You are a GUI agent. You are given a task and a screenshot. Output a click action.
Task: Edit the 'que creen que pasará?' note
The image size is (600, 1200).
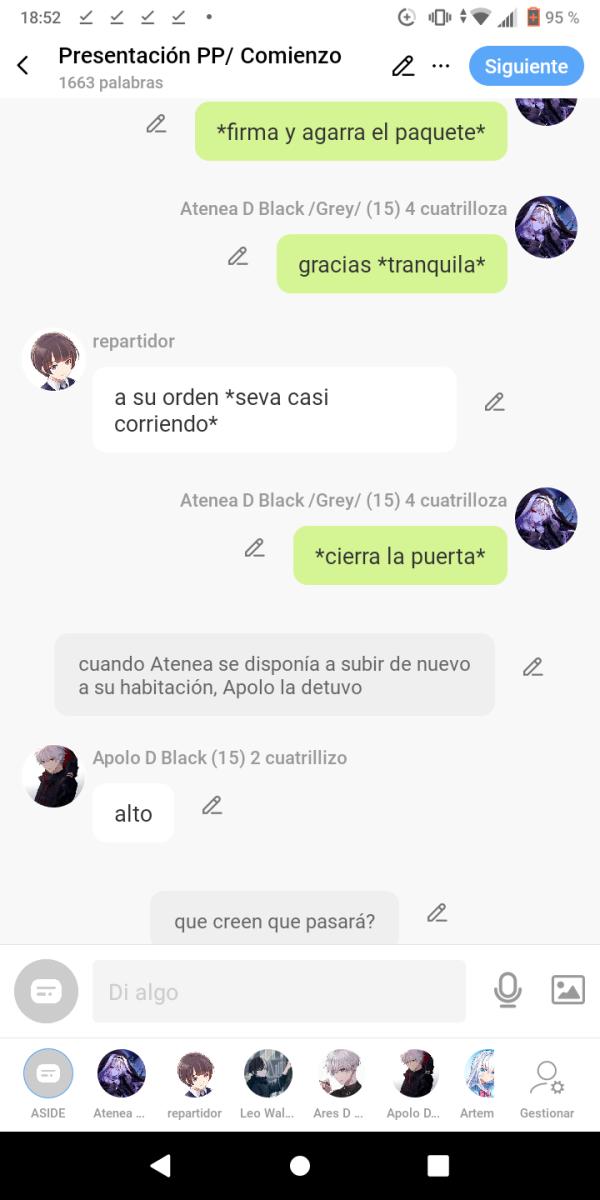coord(436,913)
